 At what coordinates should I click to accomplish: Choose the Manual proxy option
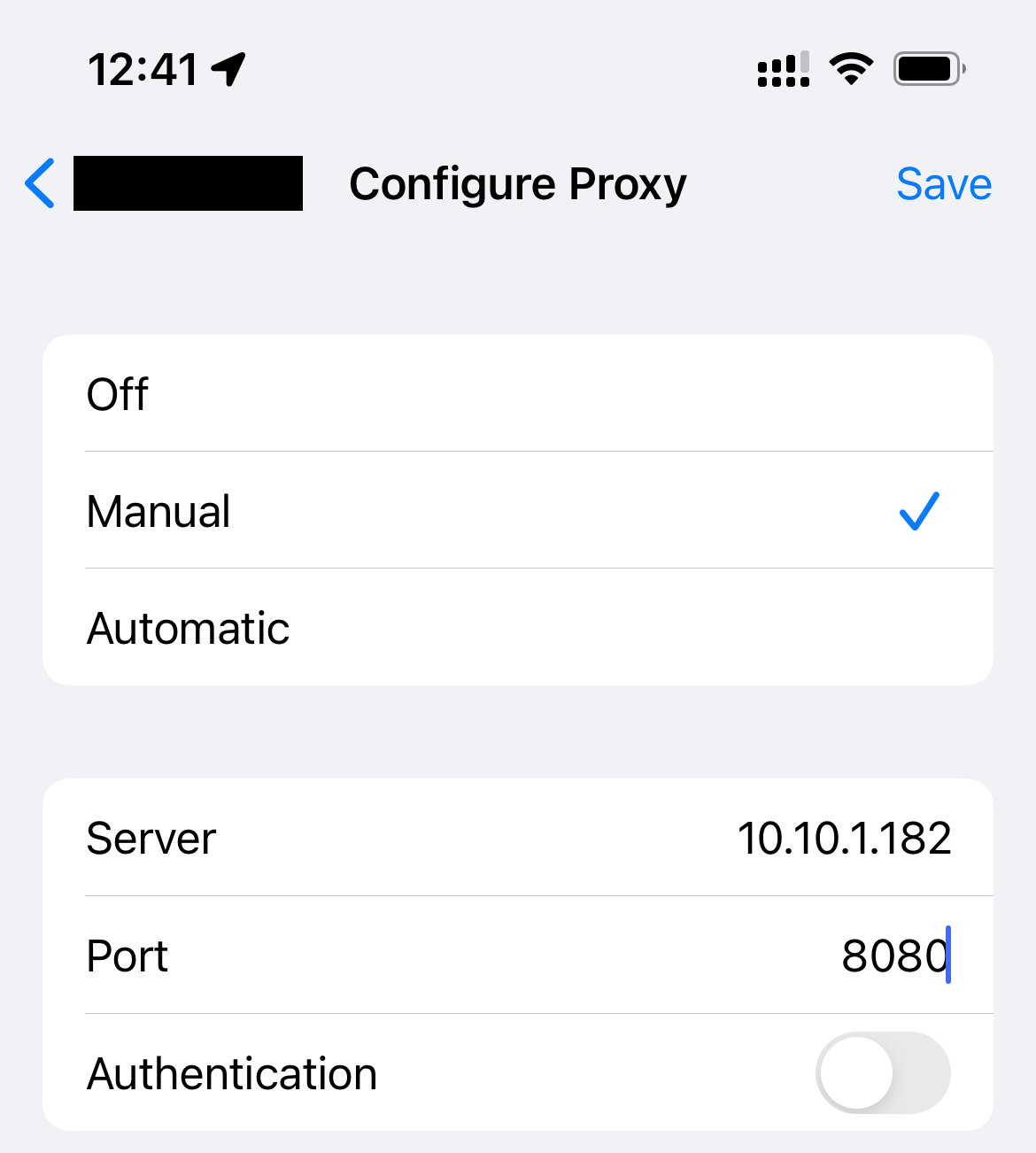coord(517,511)
